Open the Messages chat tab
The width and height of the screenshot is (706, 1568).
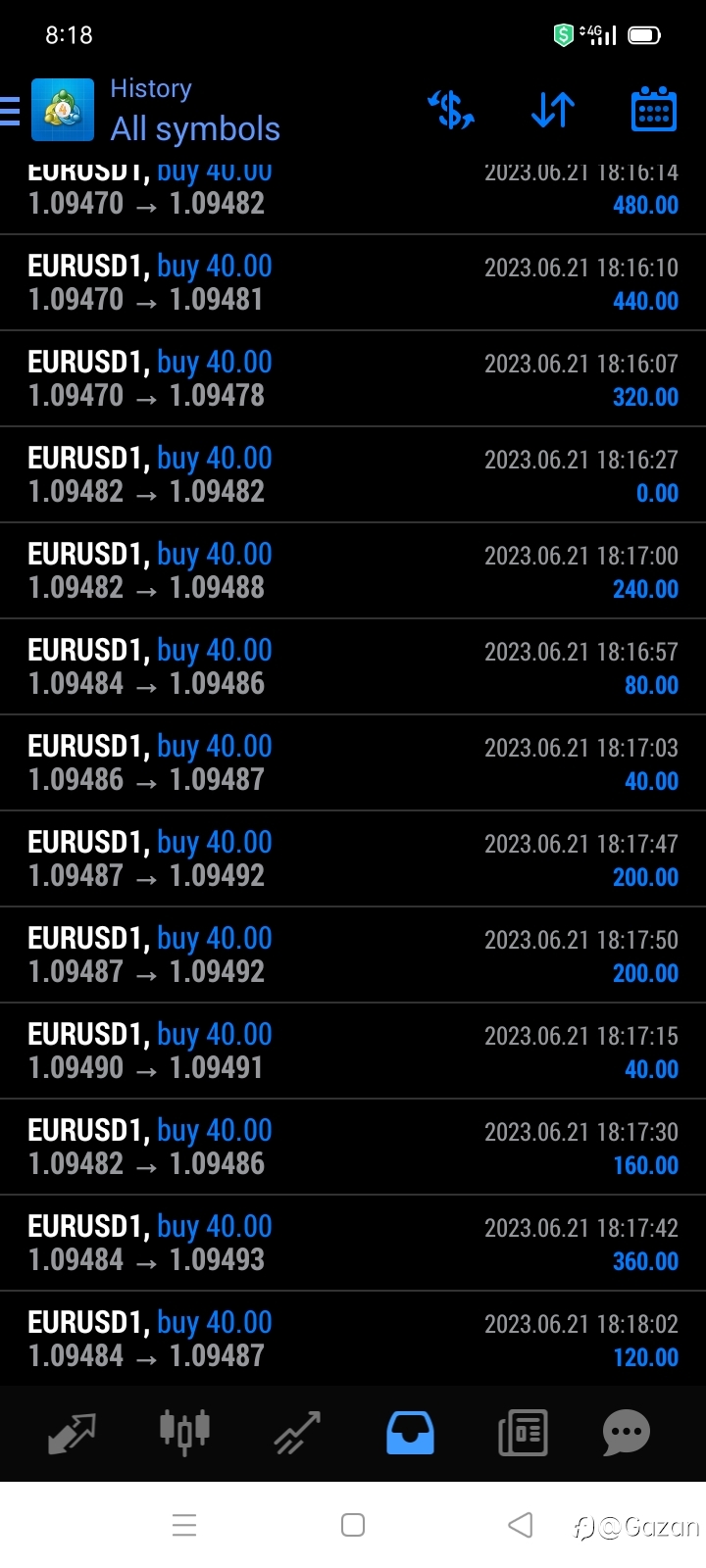coord(627,1433)
